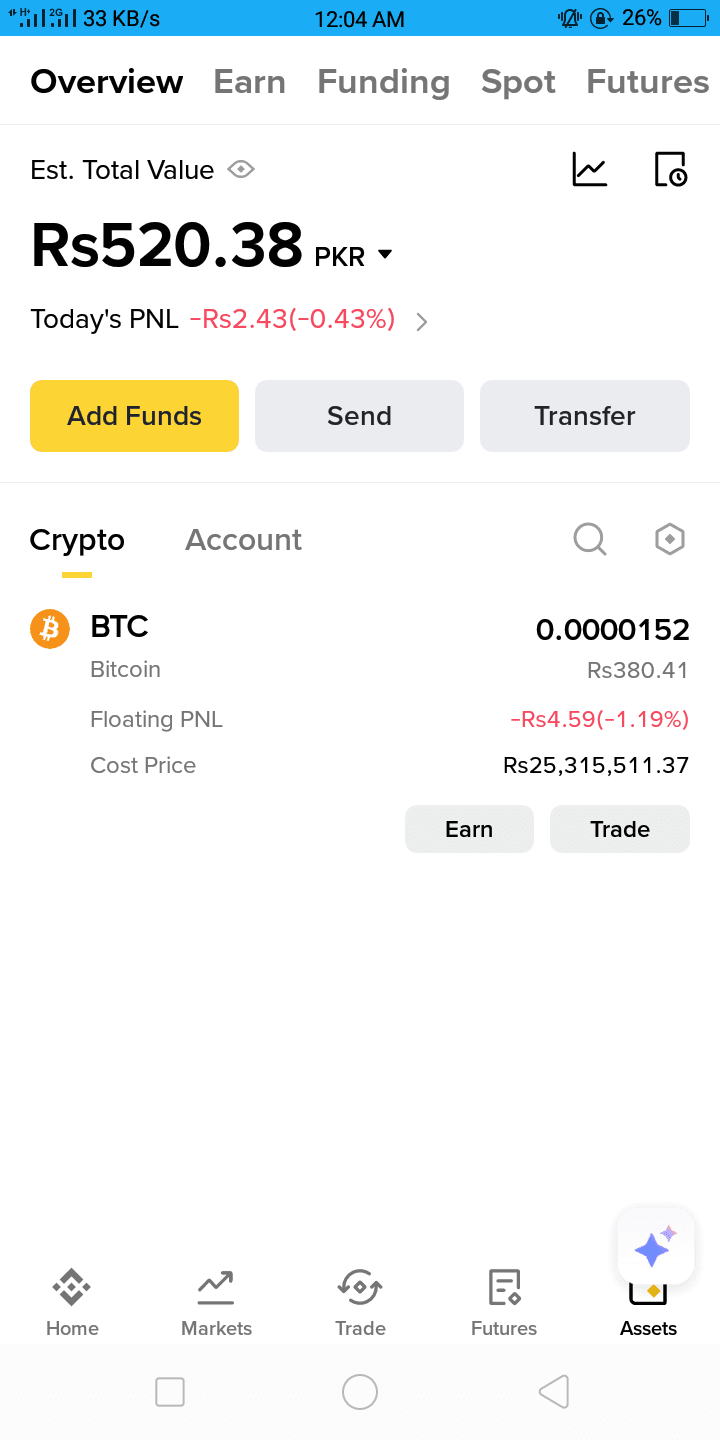
Task: Change the PKR currency dropdown
Action: coord(355,256)
